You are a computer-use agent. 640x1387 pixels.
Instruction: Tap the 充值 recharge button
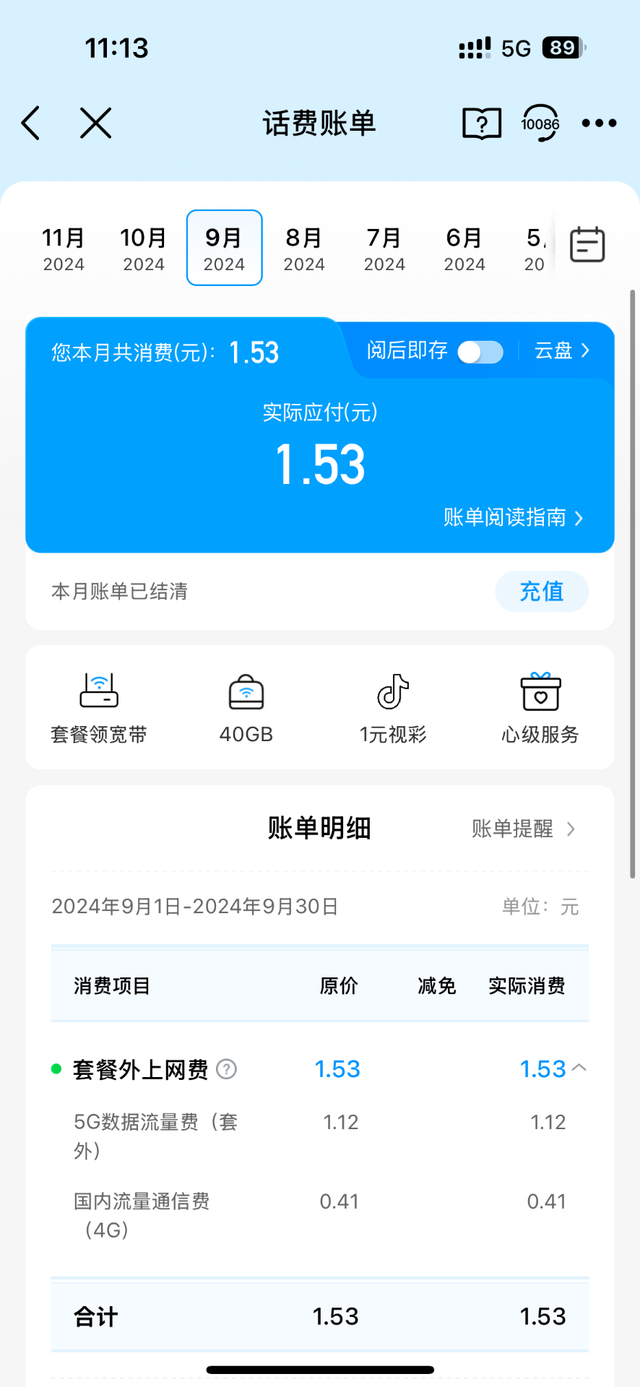(541, 591)
